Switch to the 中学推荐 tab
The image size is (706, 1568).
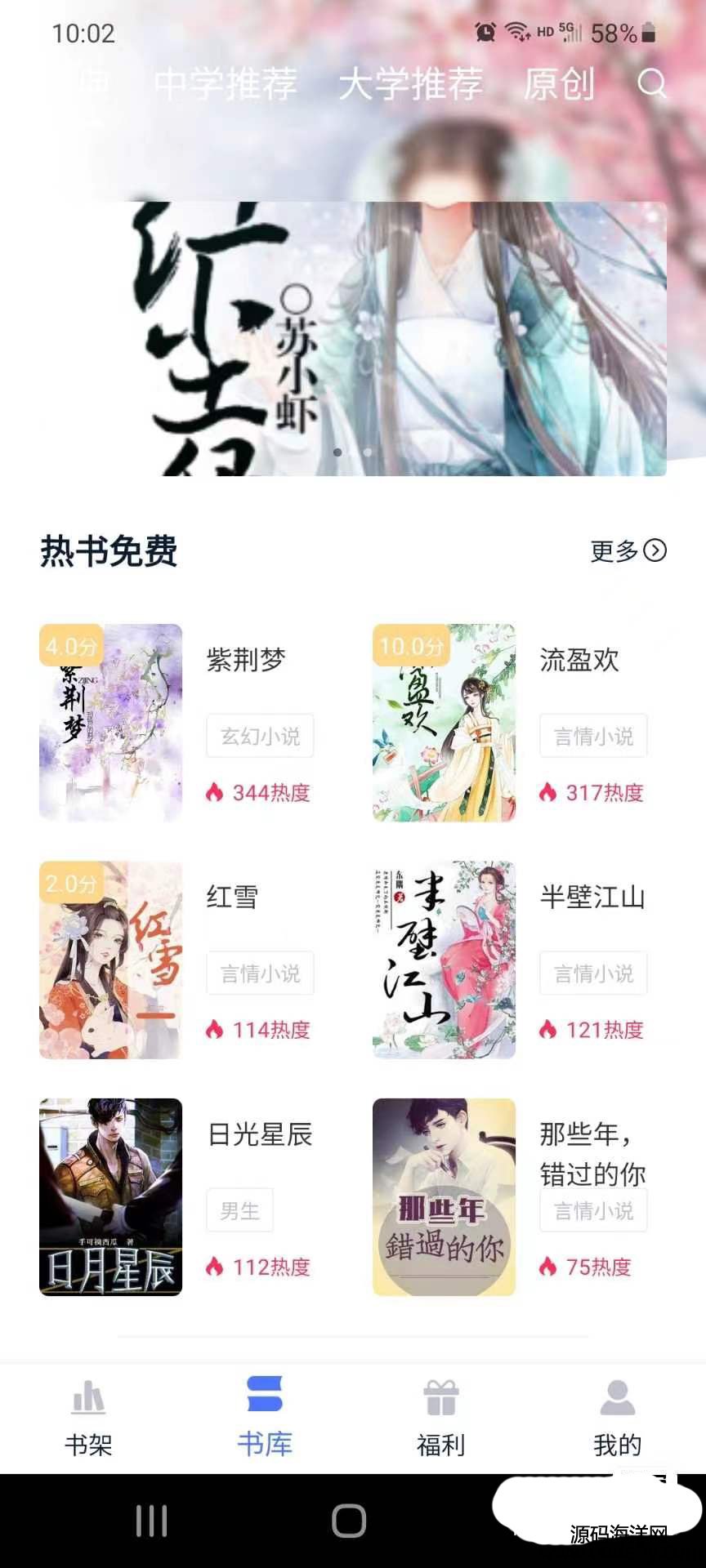[226, 84]
